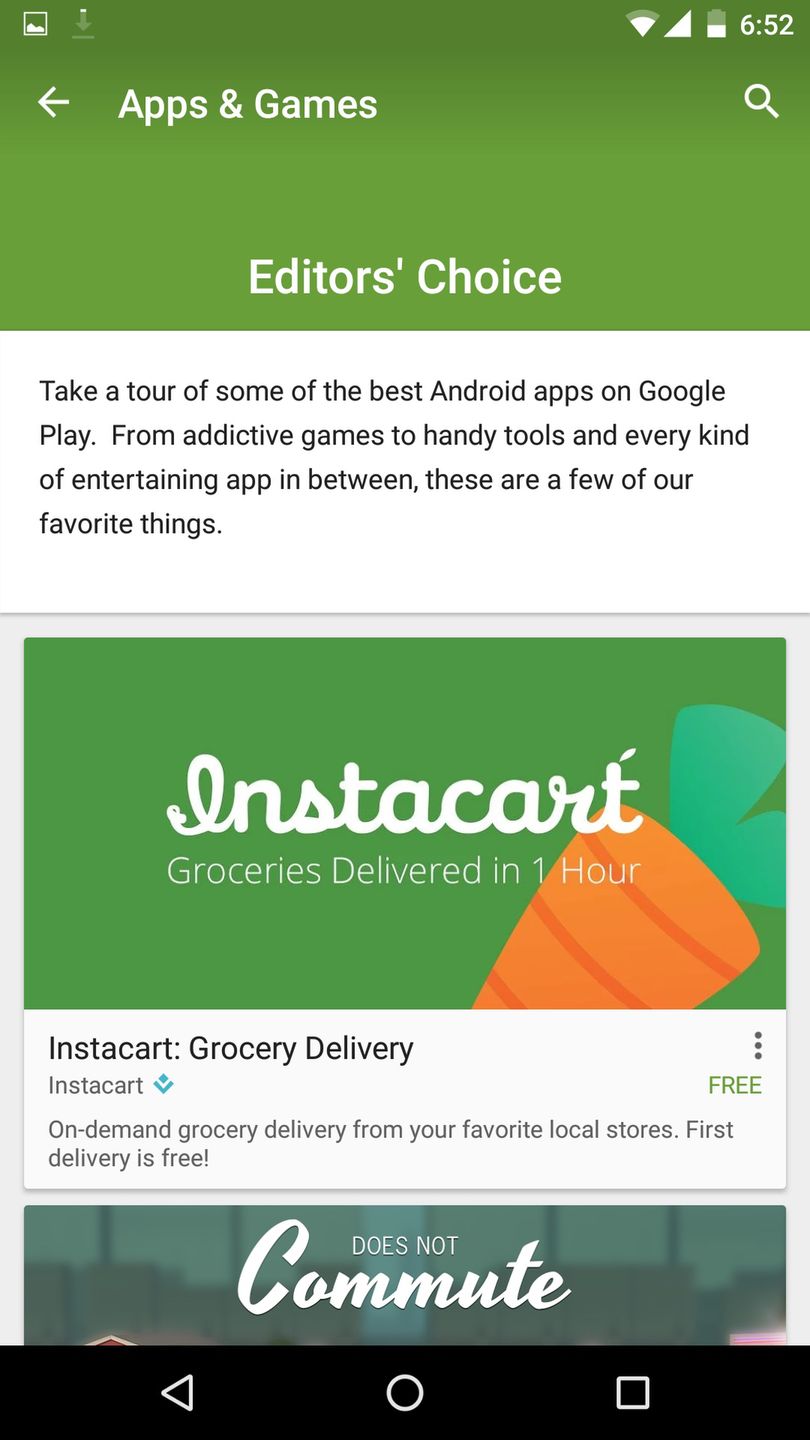Open recent apps from navigation bar
The height and width of the screenshot is (1440, 810).
click(x=632, y=1392)
